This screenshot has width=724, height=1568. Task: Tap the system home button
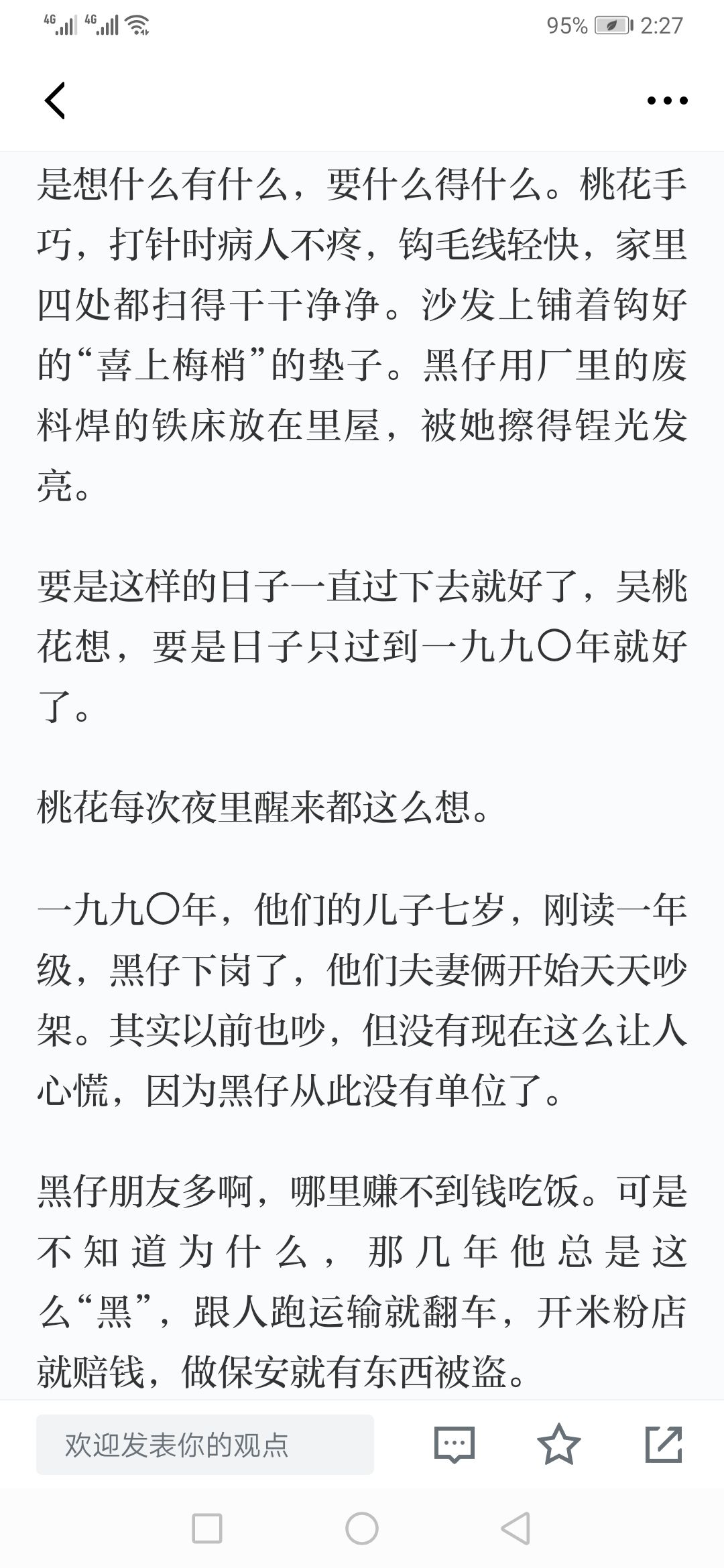pyautogui.click(x=362, y=1529)
